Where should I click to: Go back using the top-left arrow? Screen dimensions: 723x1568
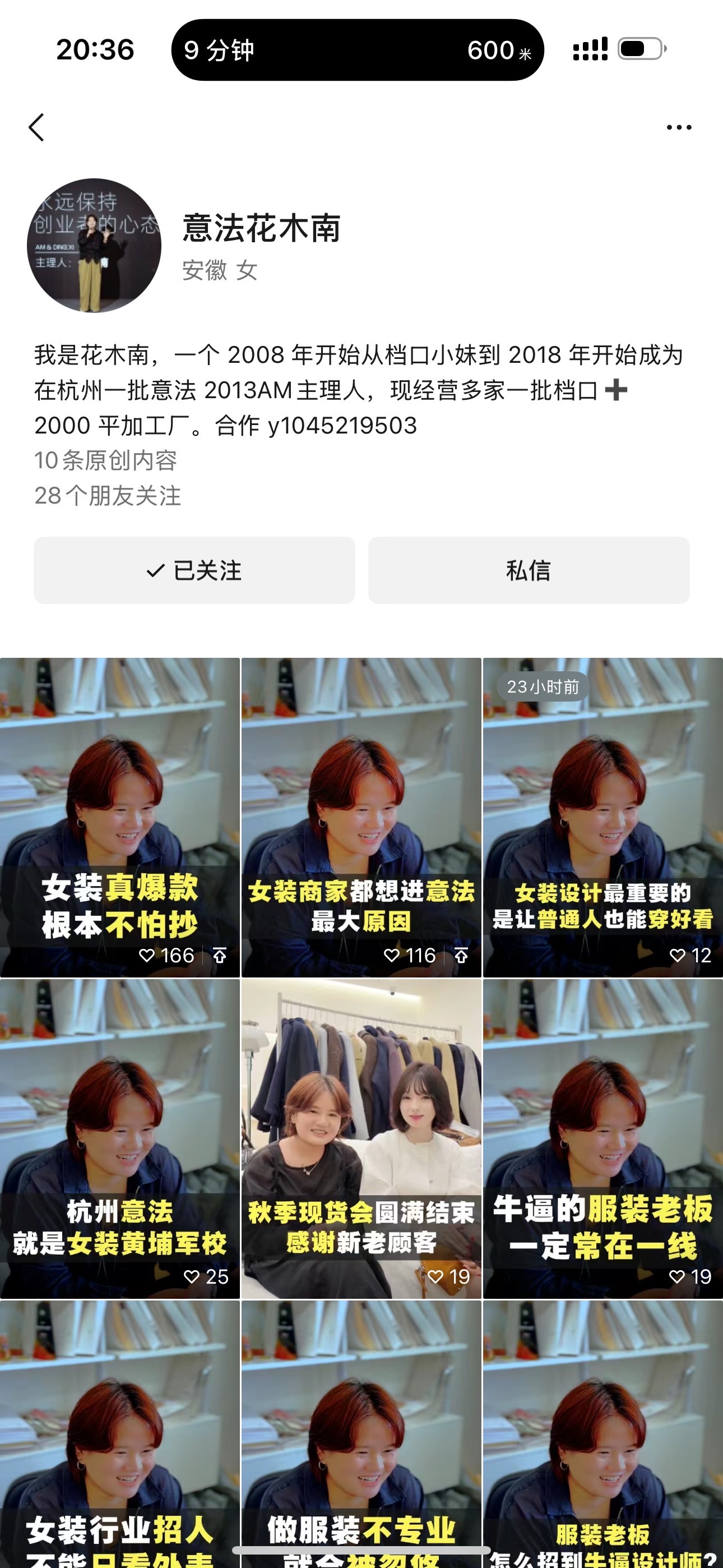coord(36,127)
